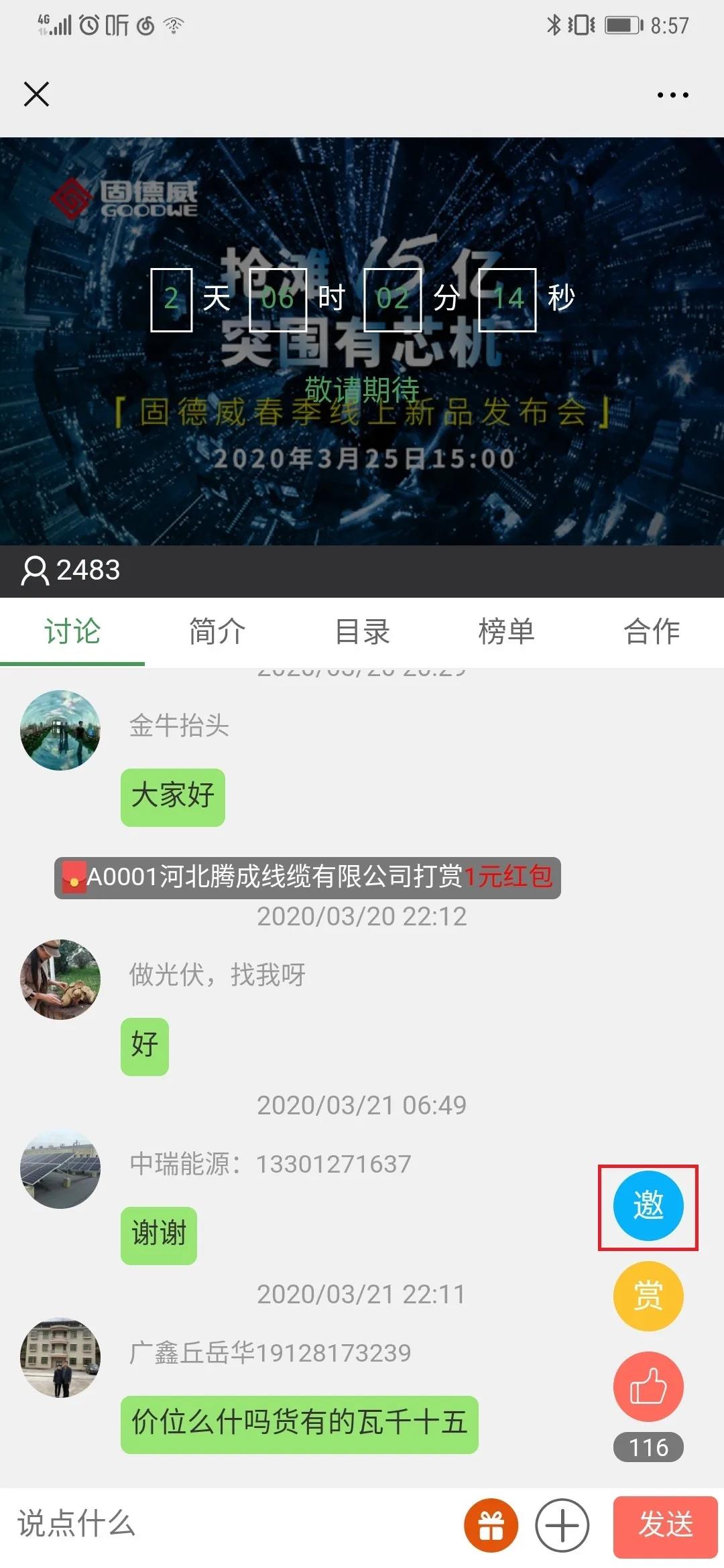The image size is (724, 1568).
Task: Tap the plus icon for more options
Action: click(562, 1526)
